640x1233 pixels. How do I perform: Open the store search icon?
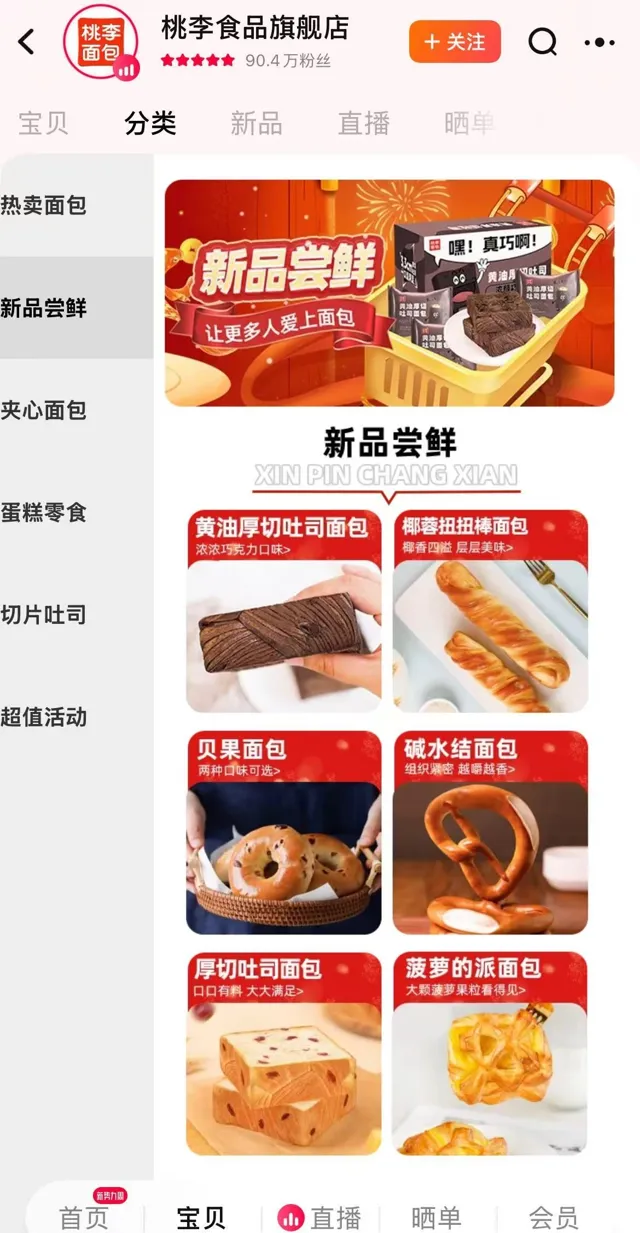(x=542, y=42)
